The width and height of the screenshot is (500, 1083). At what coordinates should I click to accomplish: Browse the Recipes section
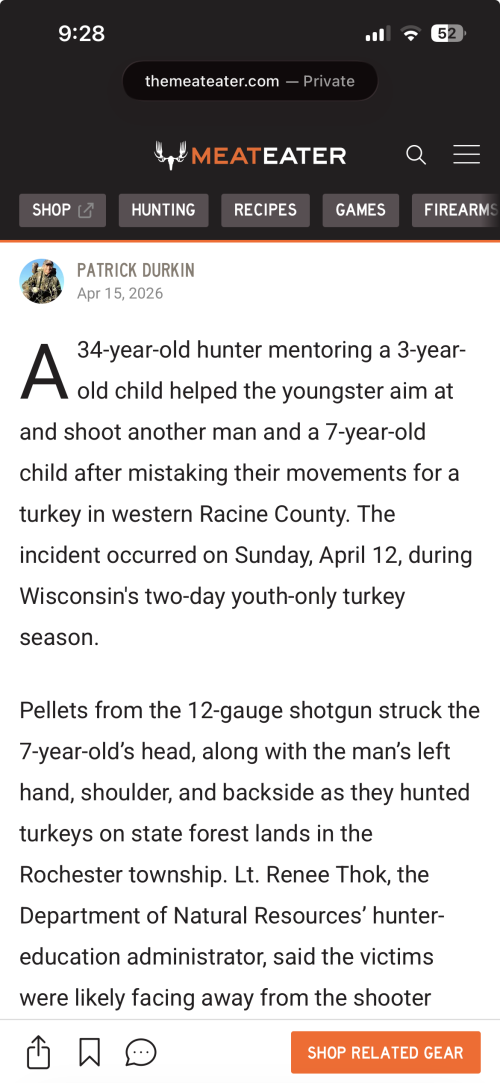[265, 210]
